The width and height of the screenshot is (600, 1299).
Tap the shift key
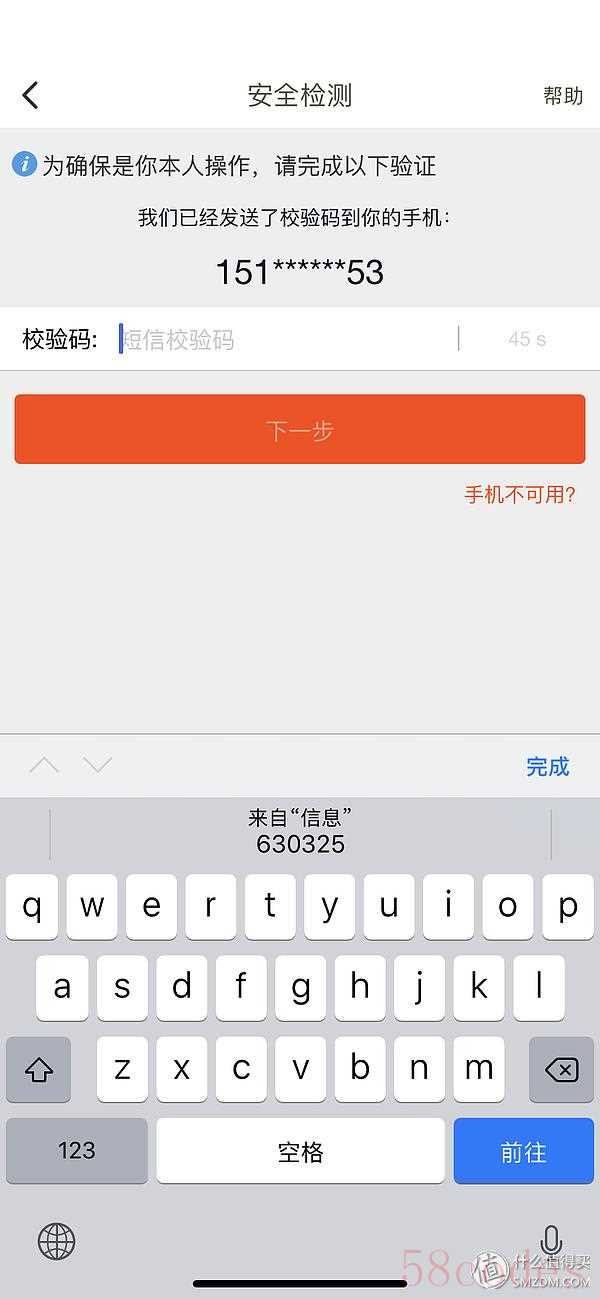38,1070
